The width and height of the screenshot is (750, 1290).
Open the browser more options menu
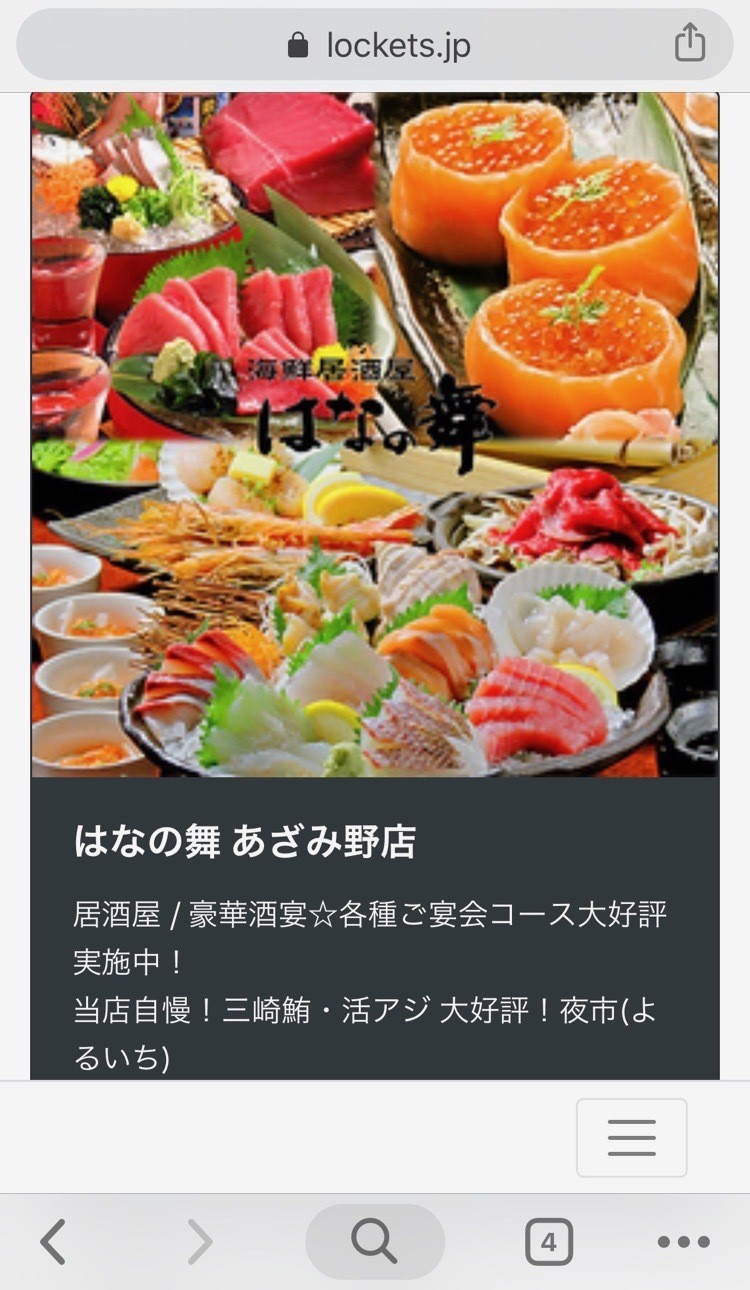tap(684, 1243)
